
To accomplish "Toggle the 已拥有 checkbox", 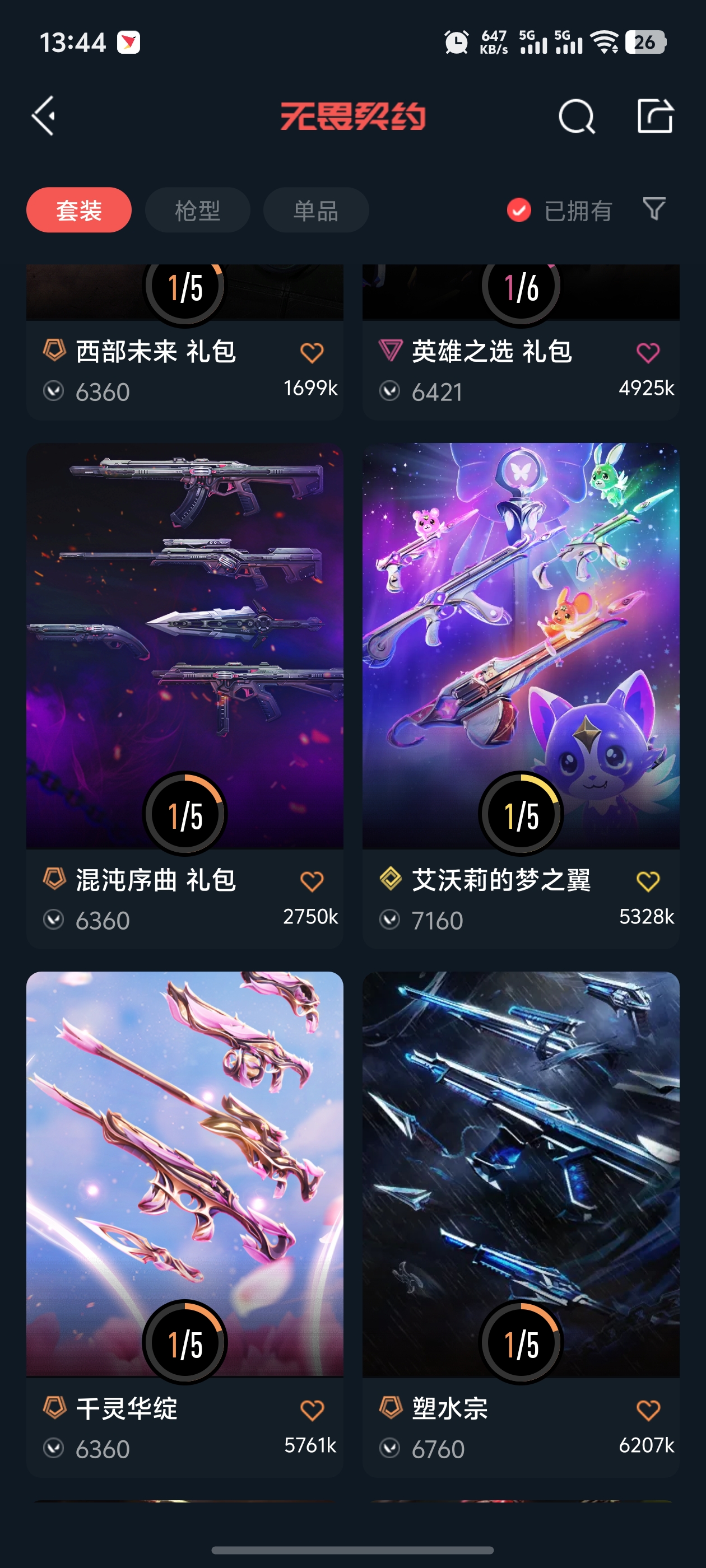I will click(519, 210).
